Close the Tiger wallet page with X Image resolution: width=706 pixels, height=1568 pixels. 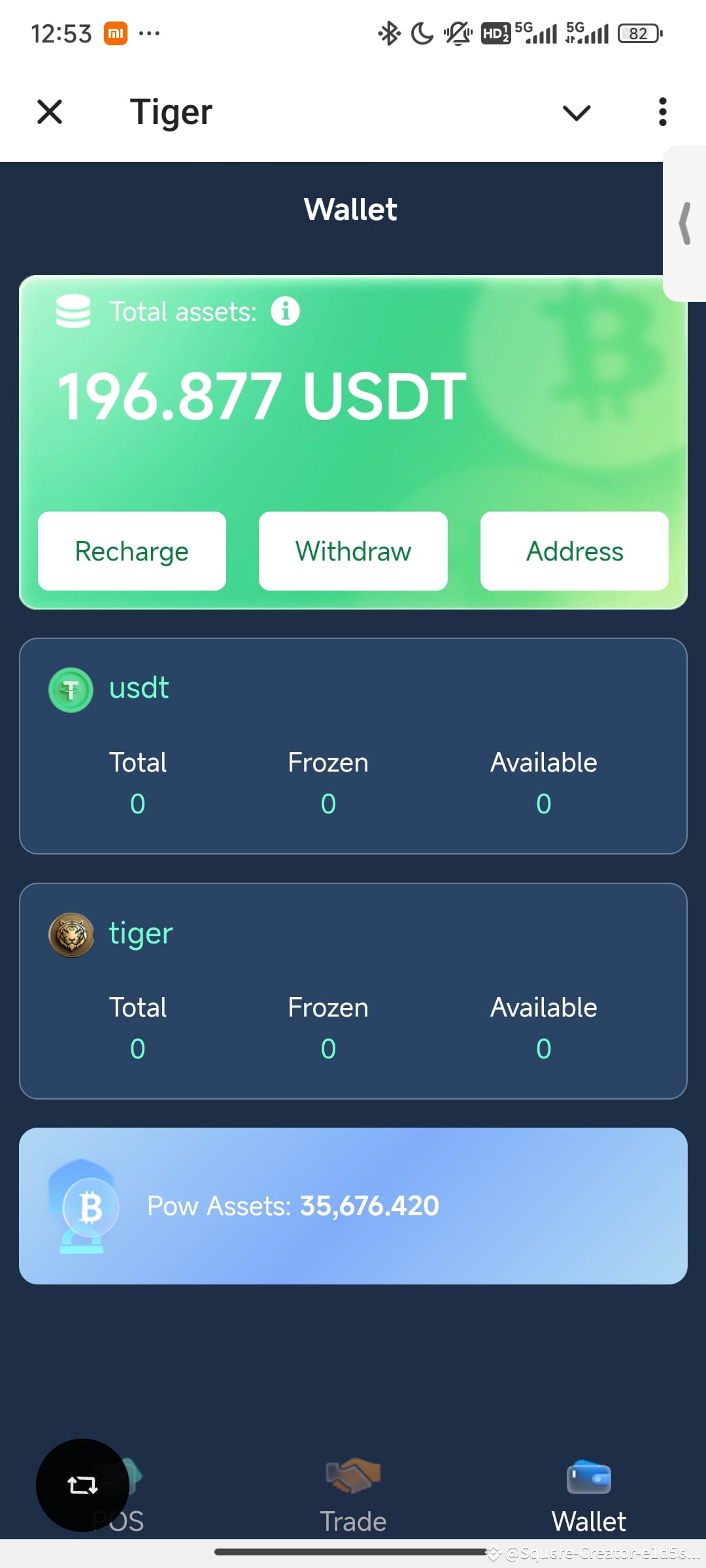(49, 112)
